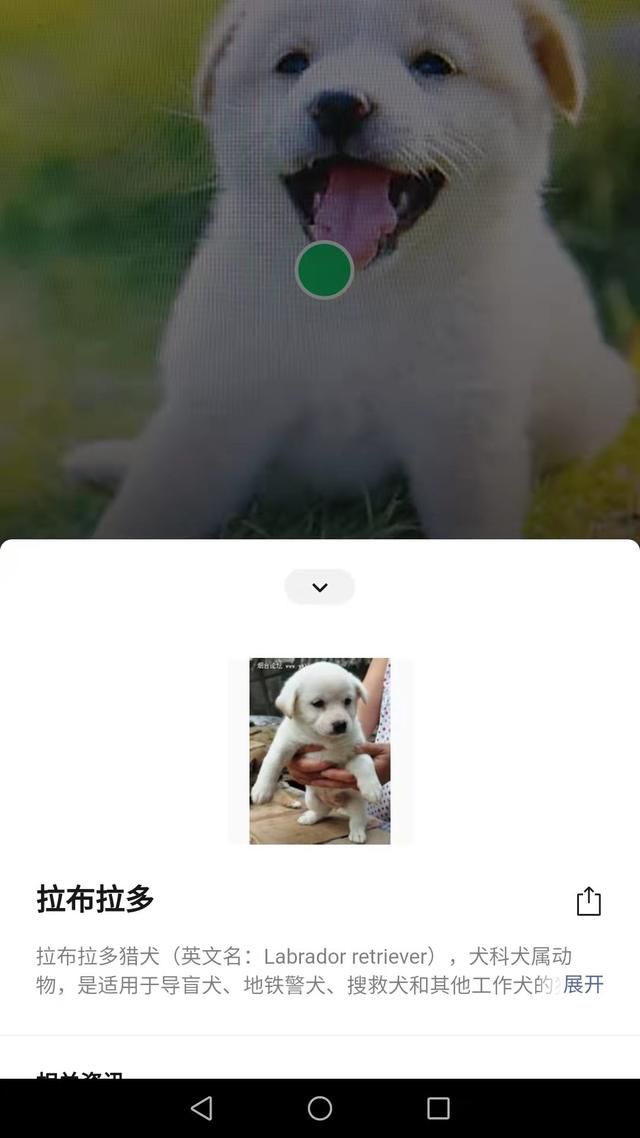Expand the description with 展开
Screen dimensions: 640x1138
coord(583,985)
